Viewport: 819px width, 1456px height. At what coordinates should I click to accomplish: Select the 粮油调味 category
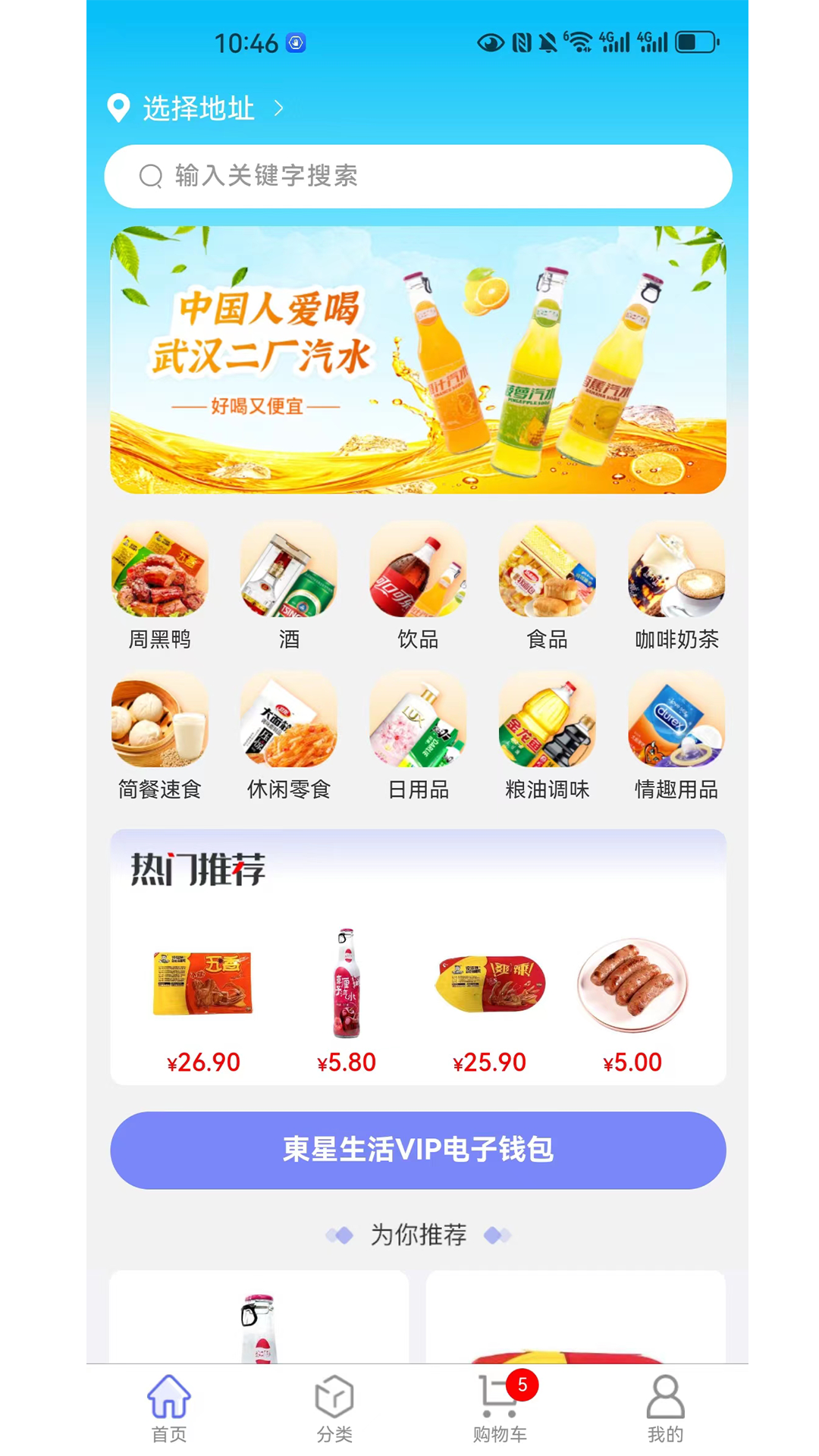pyautogui.click(x=547, y=735)
